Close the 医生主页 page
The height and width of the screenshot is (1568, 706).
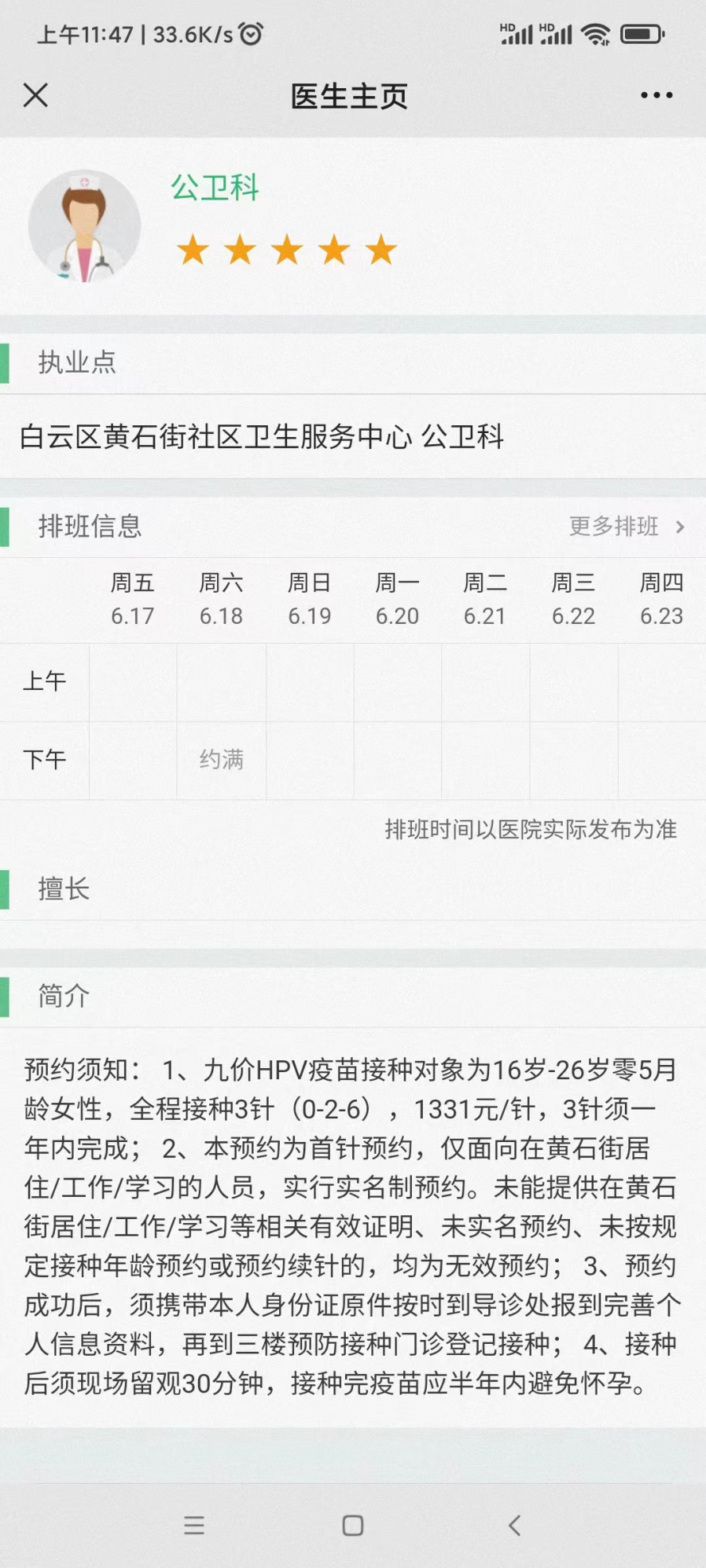click(x=36, y=95)
